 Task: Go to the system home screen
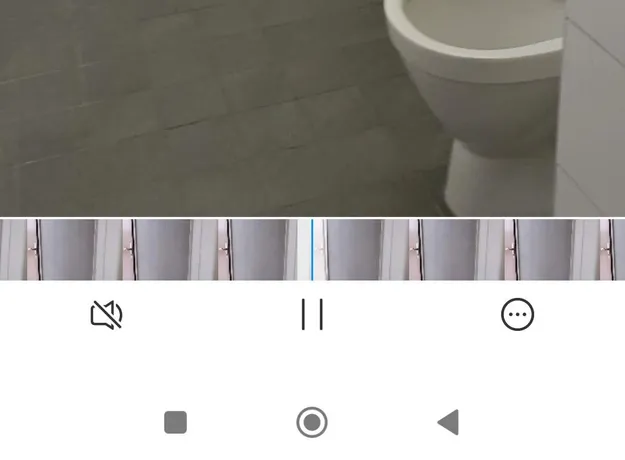coord(312,422)
